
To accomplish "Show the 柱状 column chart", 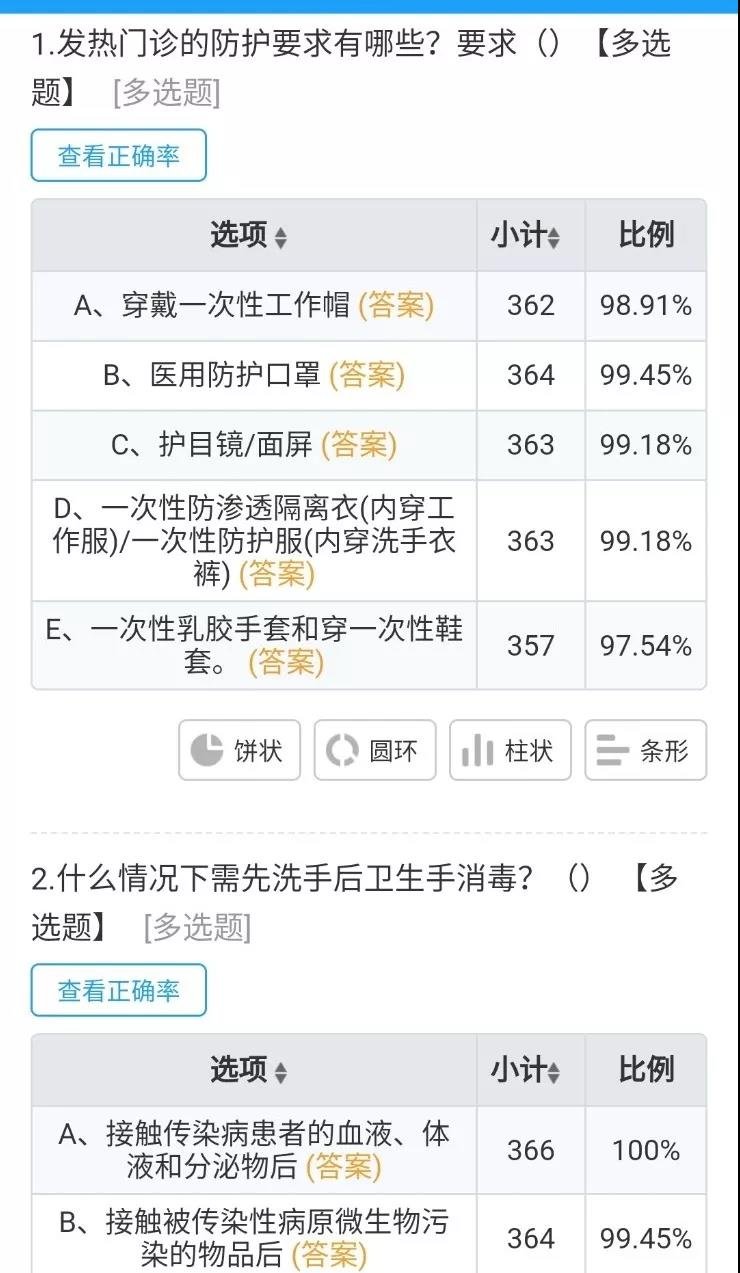I will 510,750.
